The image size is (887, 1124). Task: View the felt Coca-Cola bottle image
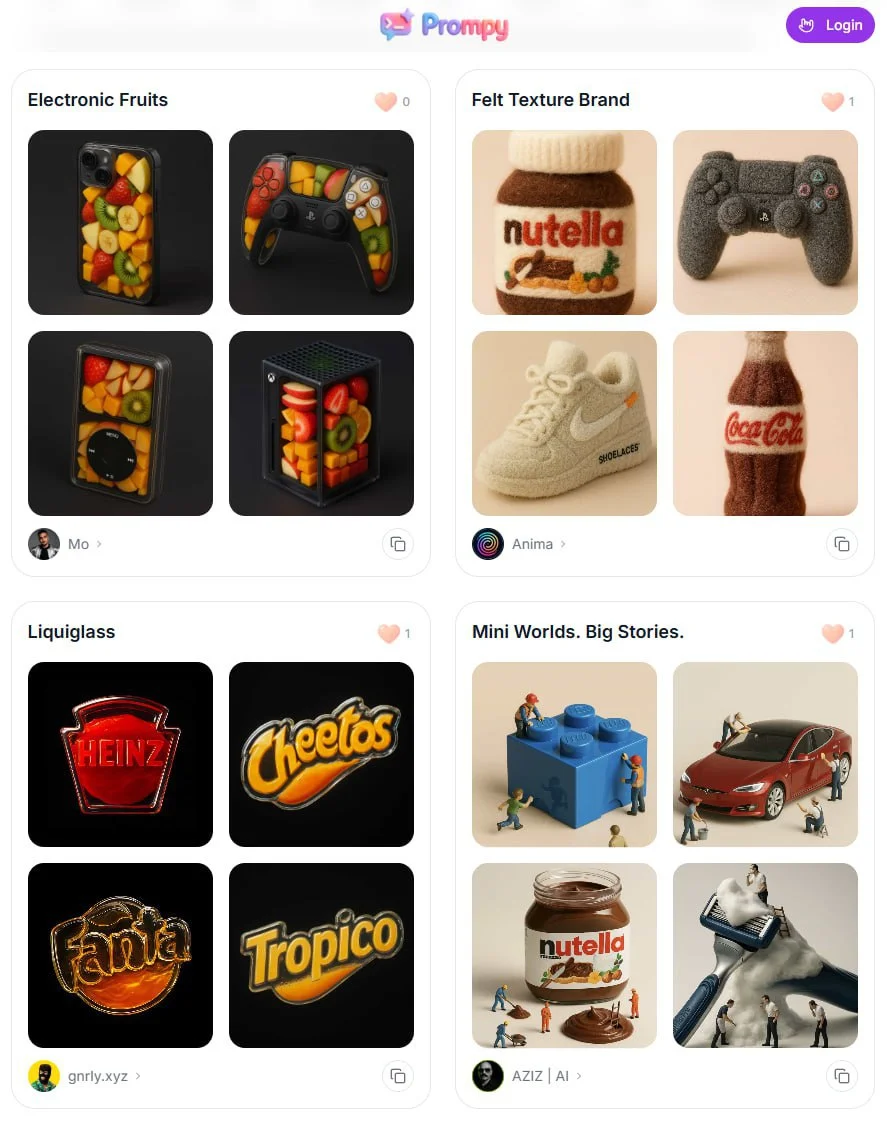click(765, 423)
